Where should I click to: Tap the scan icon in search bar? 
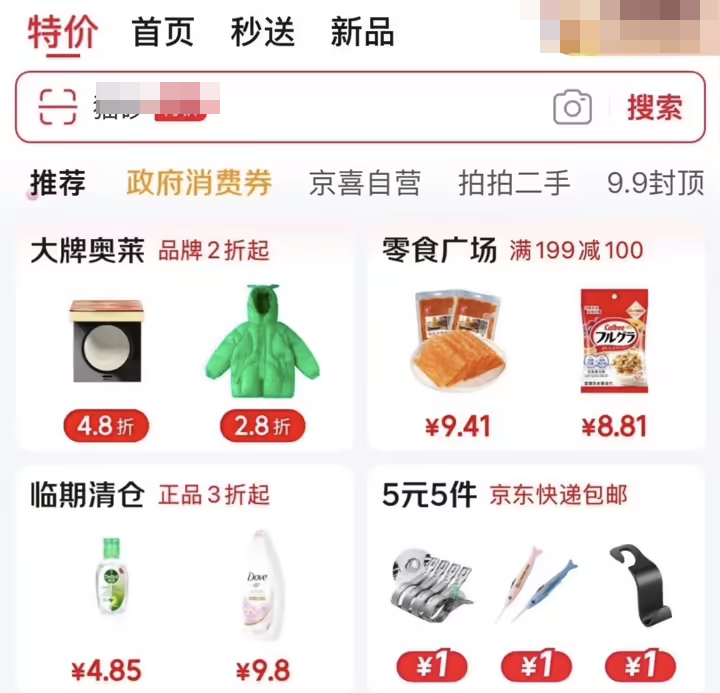click(58, 106)
